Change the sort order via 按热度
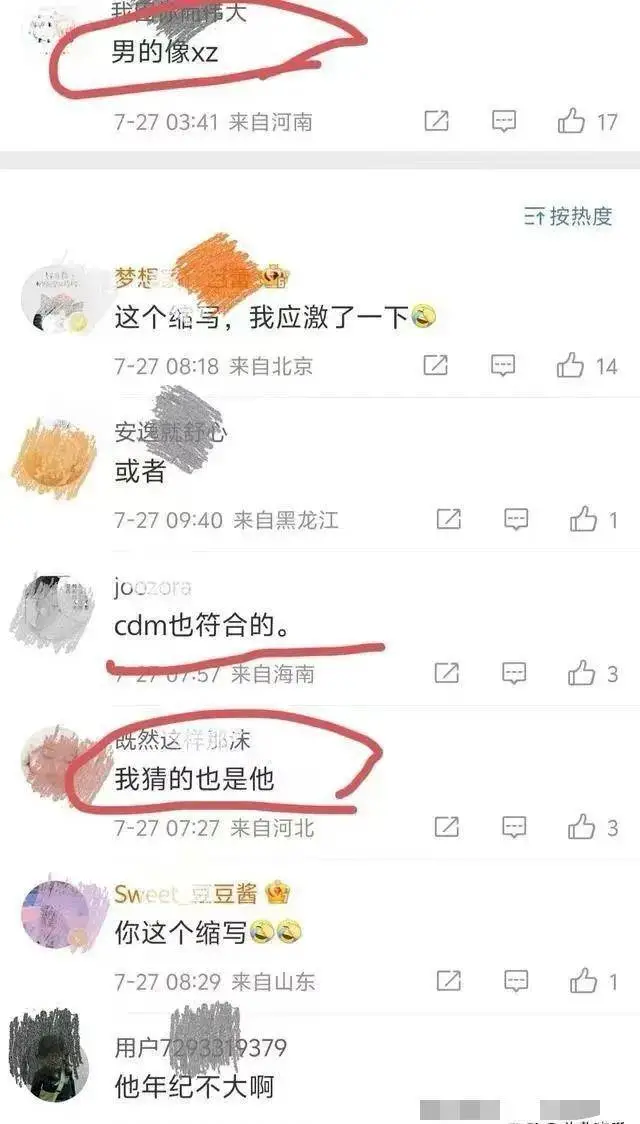 pyautogui.click(x=568, y=216)
